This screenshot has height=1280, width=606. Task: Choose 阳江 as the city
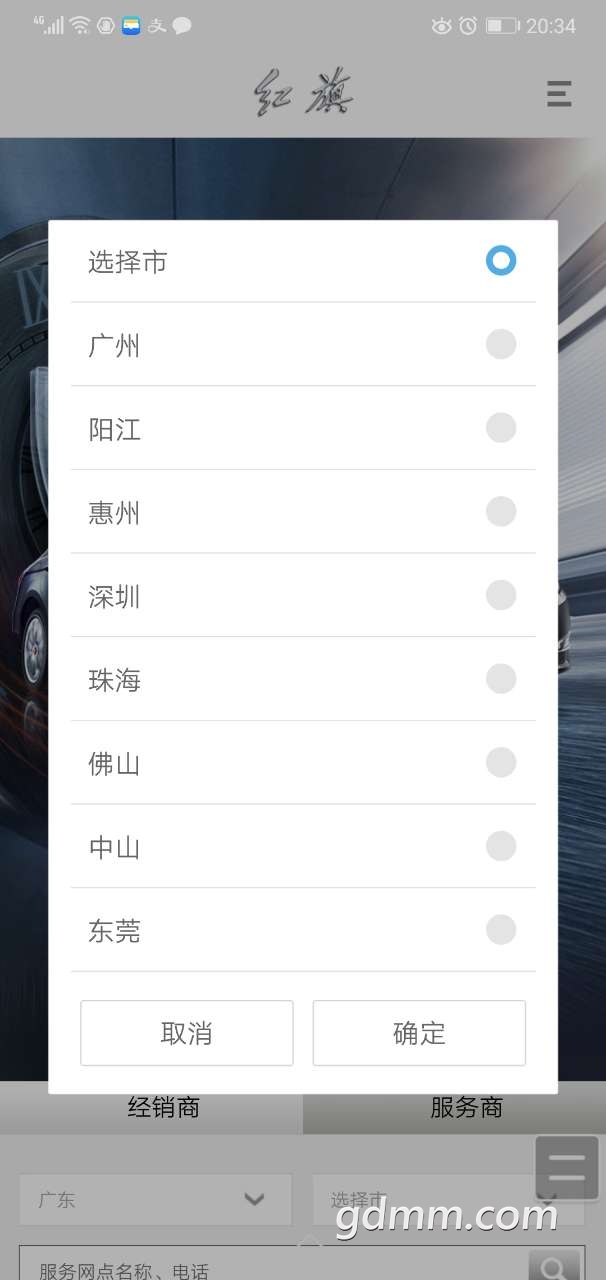pyautogui.click(x=302, y=429)
